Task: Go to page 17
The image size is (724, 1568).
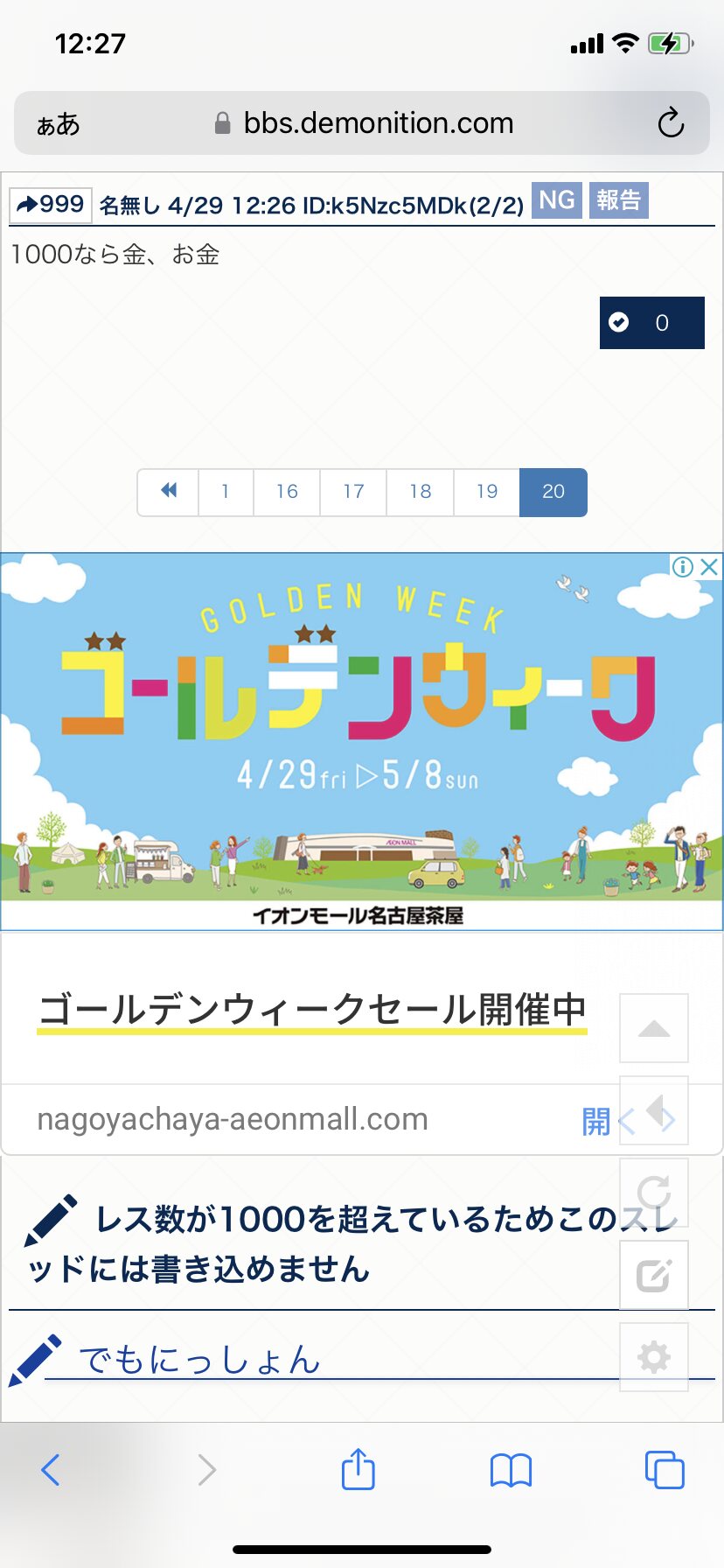Action: point(353,492)
